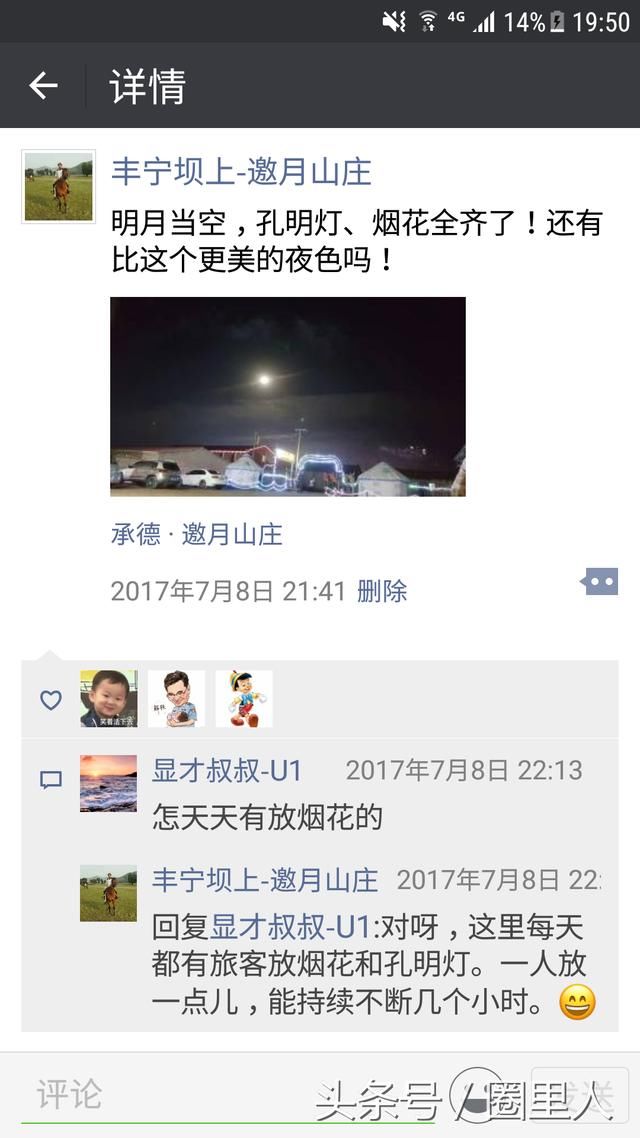Viewport: 640px width, 1138px height.
Task: Open 显才叔叔-U1 link inside the reply text
Action: [290, 927]
